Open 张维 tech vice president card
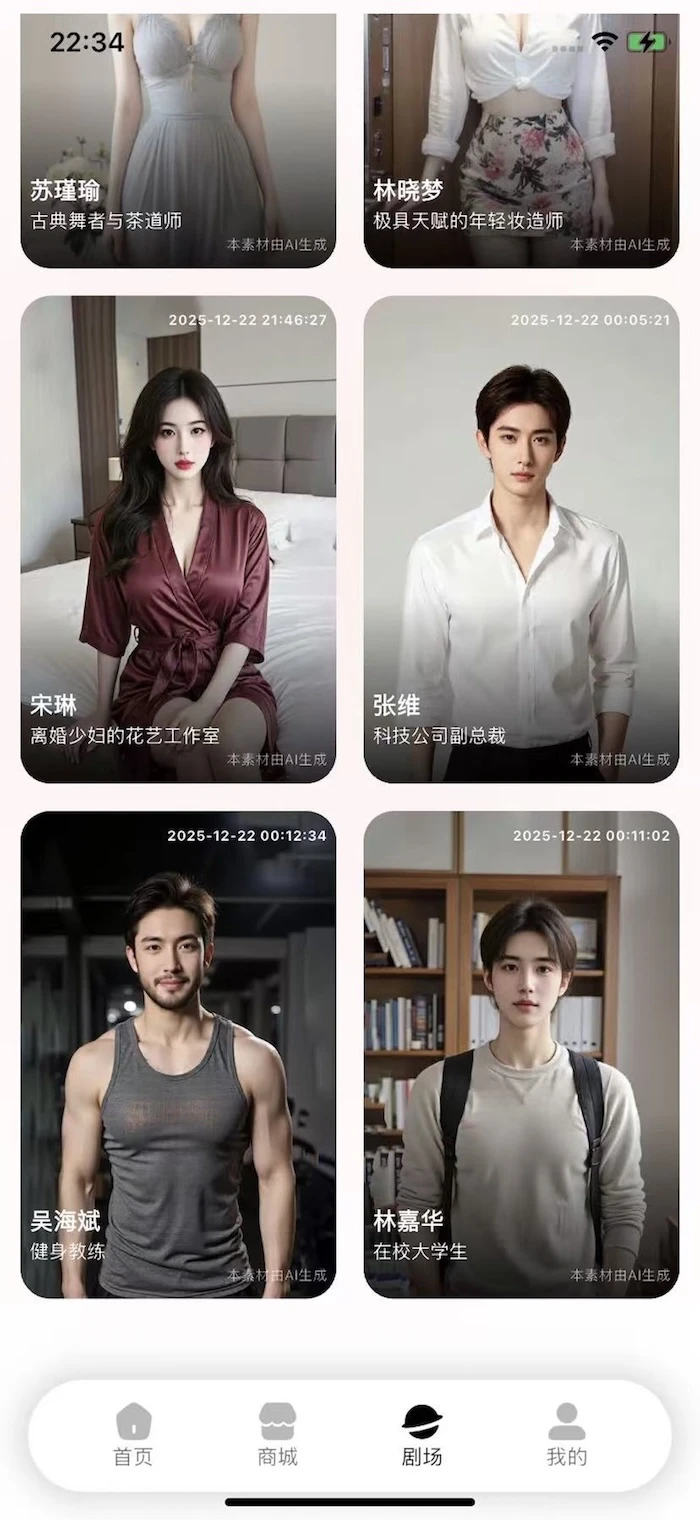This screenshot has width=700, height=1520. pos(521,539)
